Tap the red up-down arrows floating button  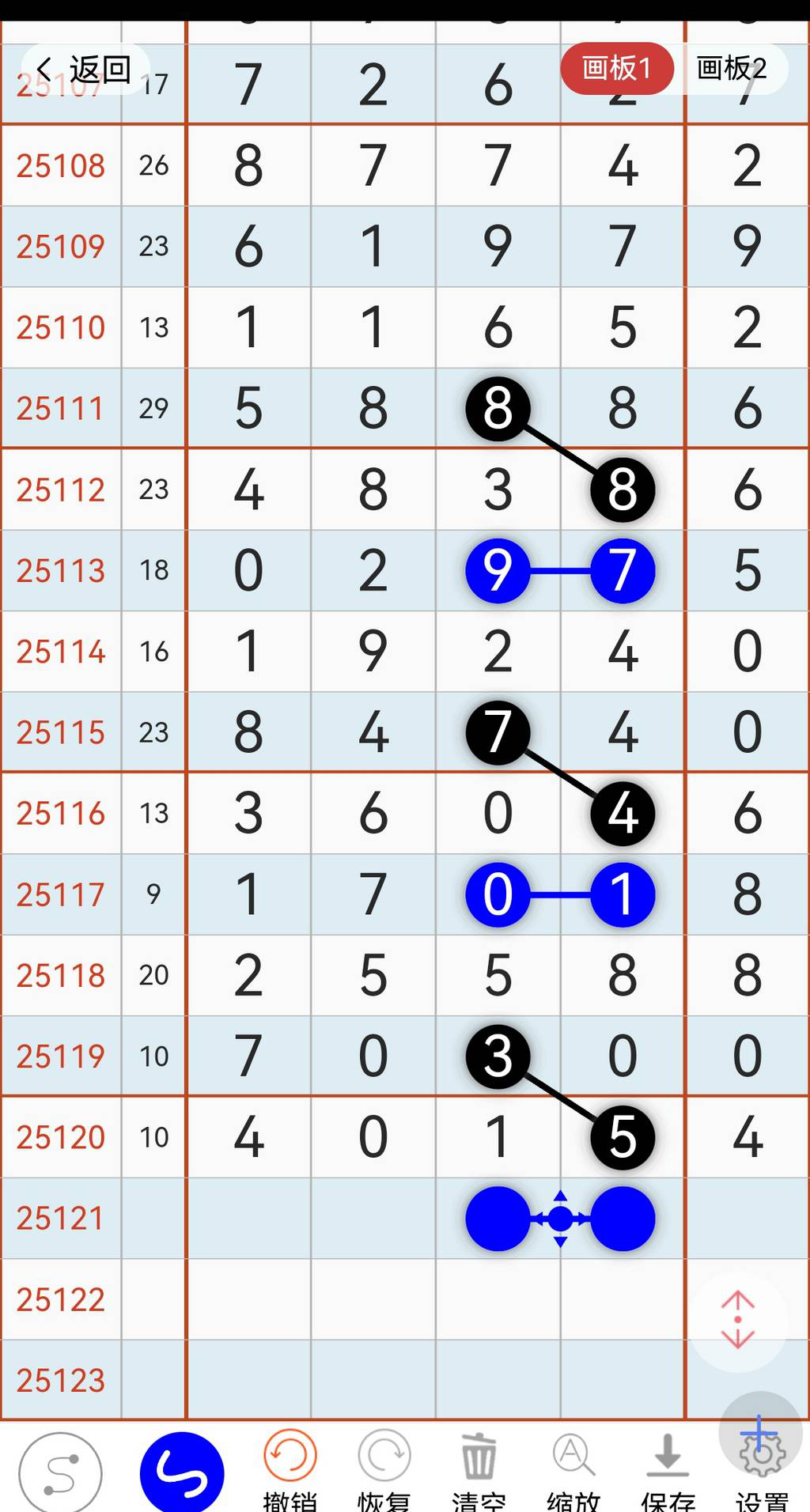click(737, 1320)
